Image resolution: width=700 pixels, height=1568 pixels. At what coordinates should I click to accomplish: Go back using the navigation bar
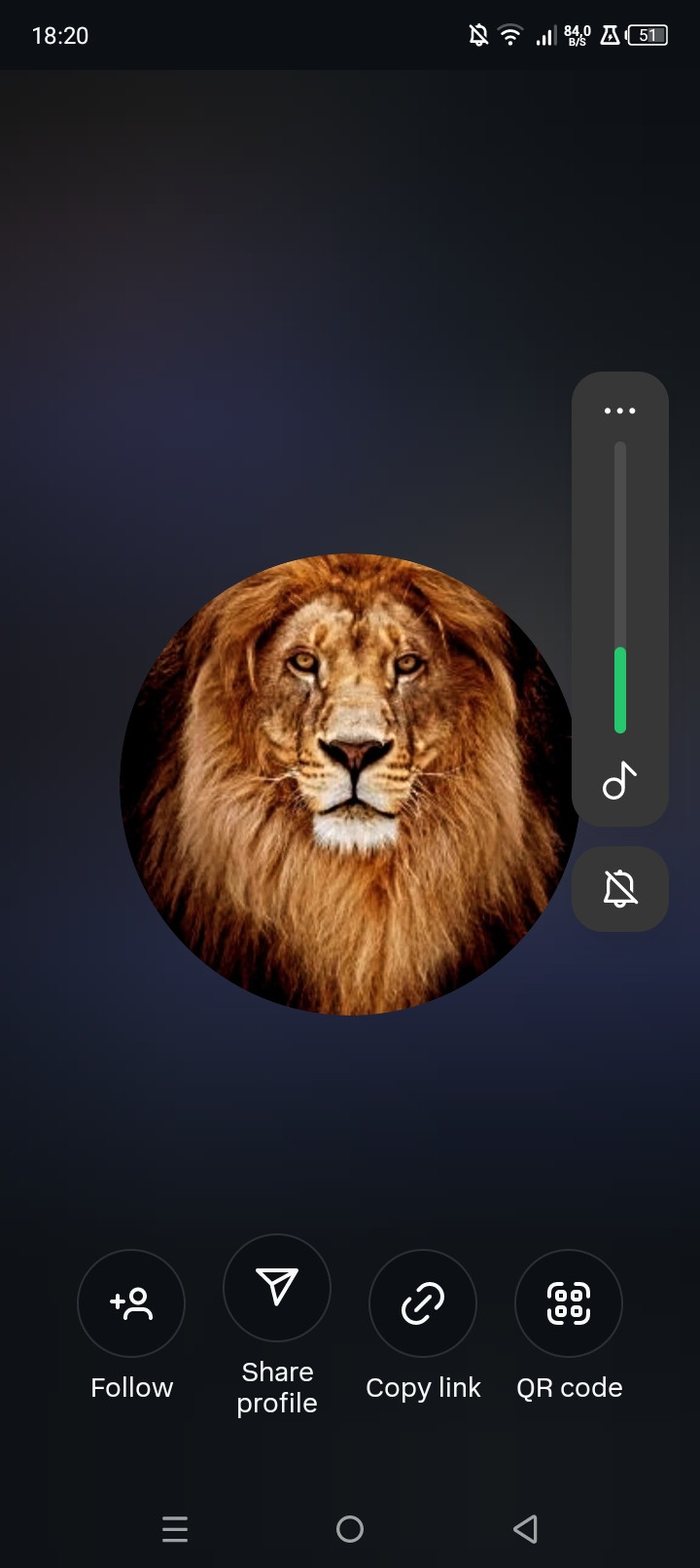click(525, 1529)
